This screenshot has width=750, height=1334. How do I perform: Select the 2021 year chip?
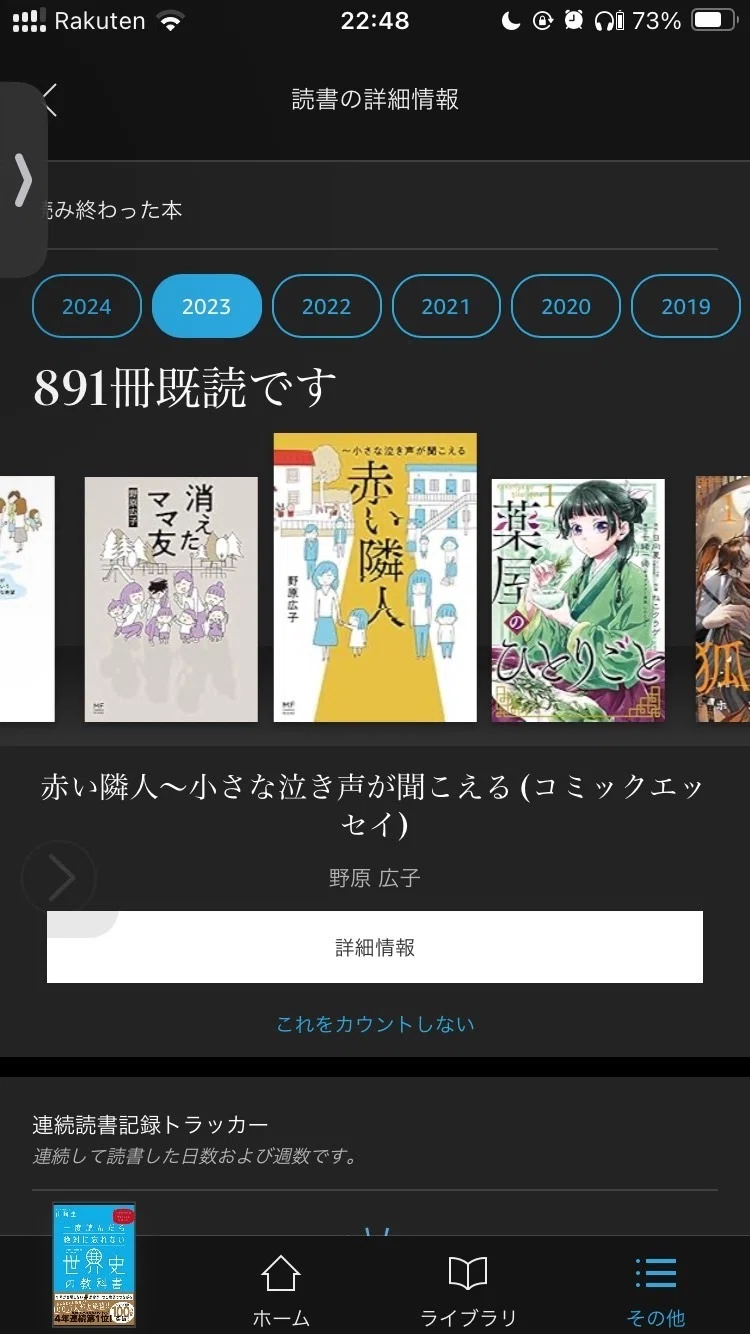446,306
